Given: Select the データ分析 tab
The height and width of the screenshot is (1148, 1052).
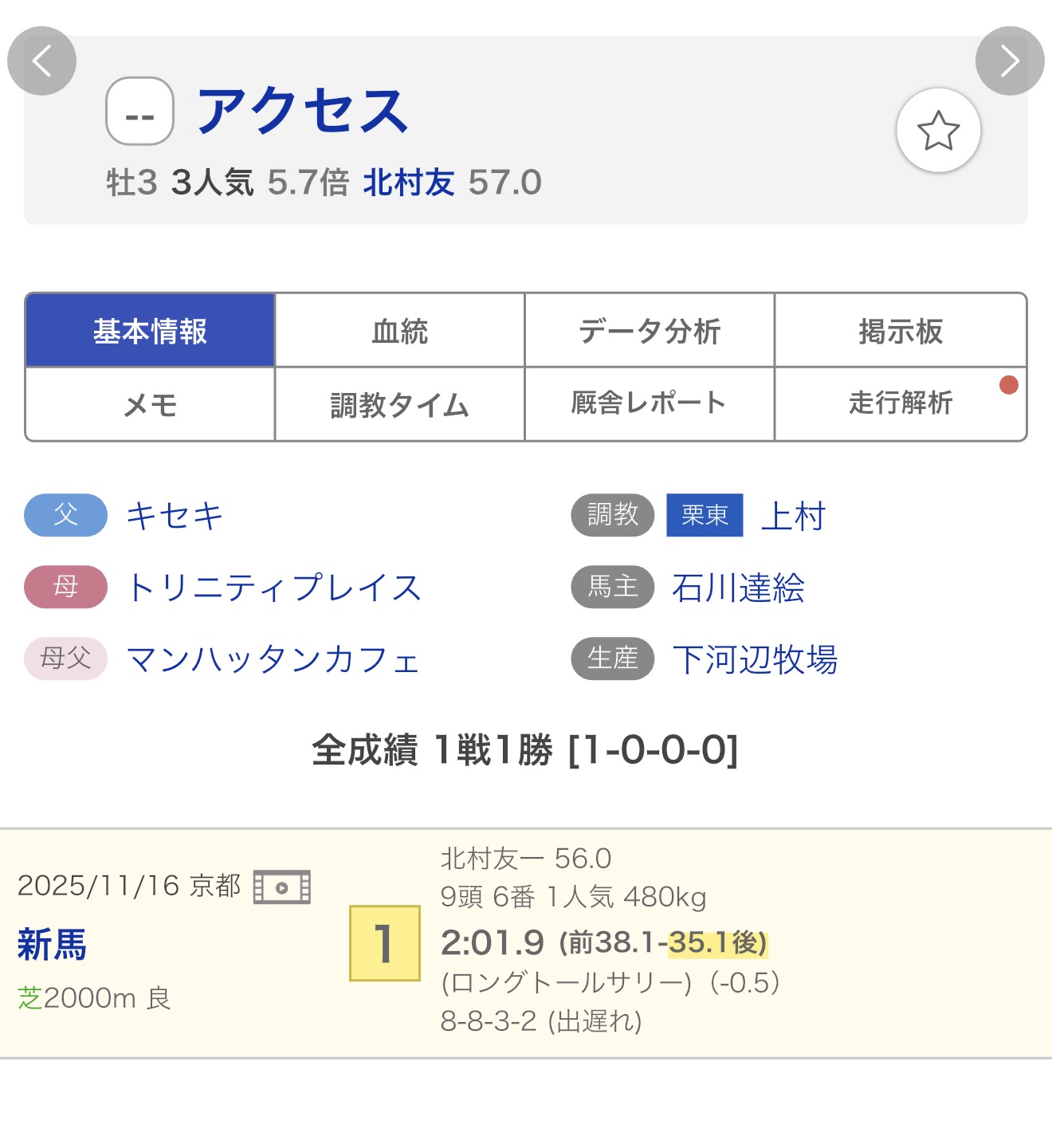Looking at the screenshot, I should (x=650, y=331).
